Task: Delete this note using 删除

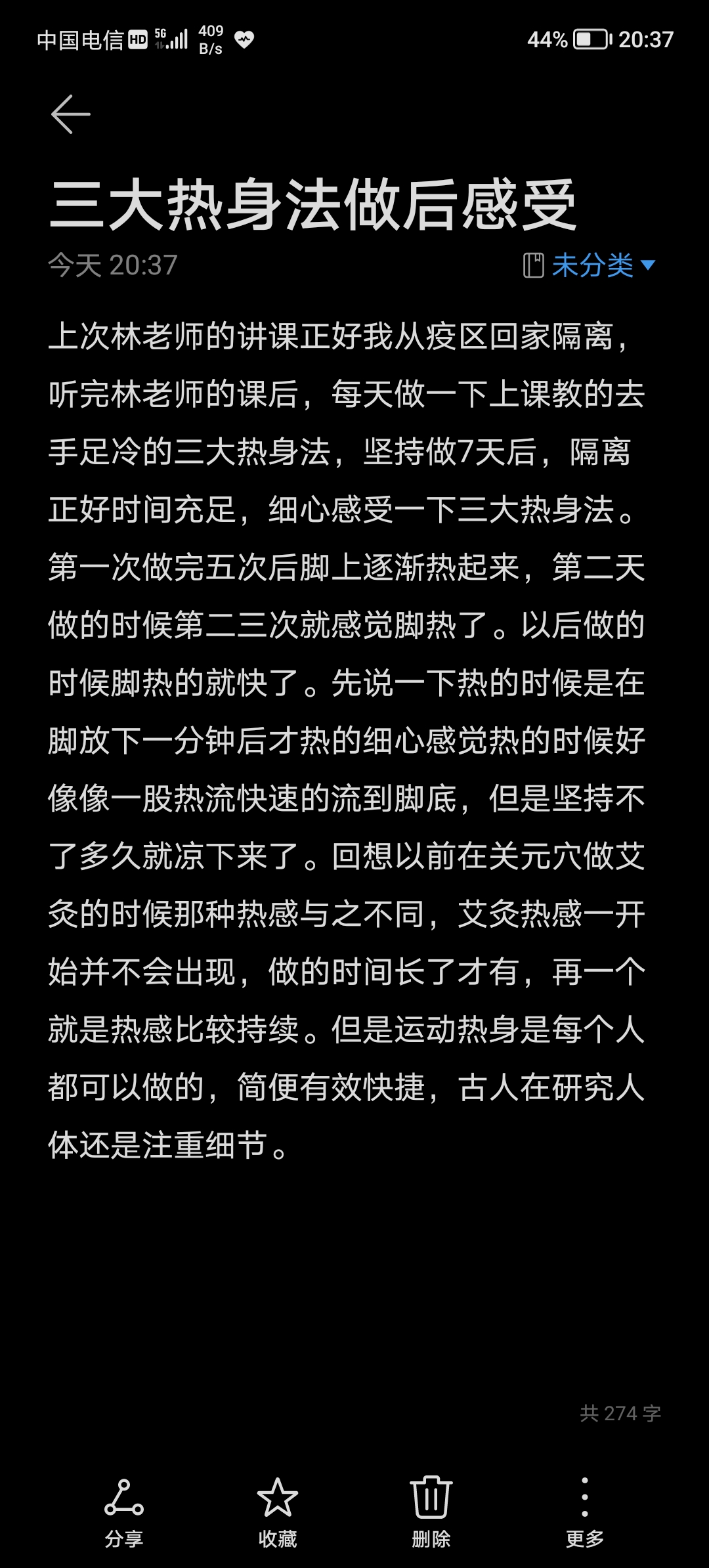Action: coord(431,1510)
